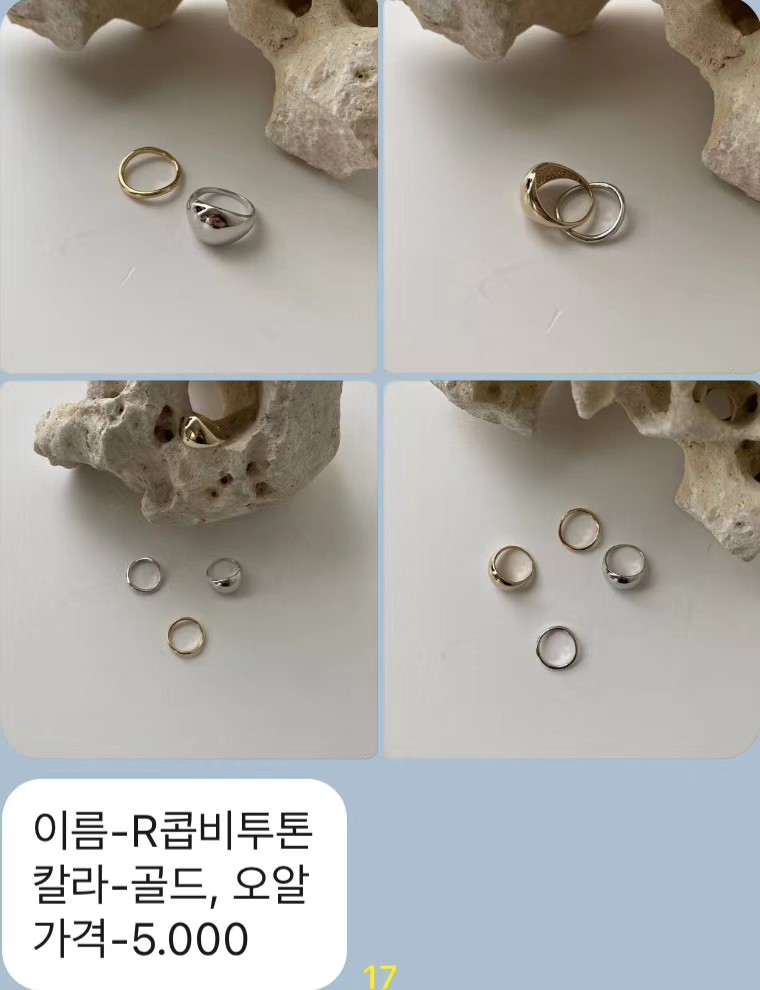This screenshot has height=990, width=760.
Task: Open photo showing four rings together
Action: [572, 568]
